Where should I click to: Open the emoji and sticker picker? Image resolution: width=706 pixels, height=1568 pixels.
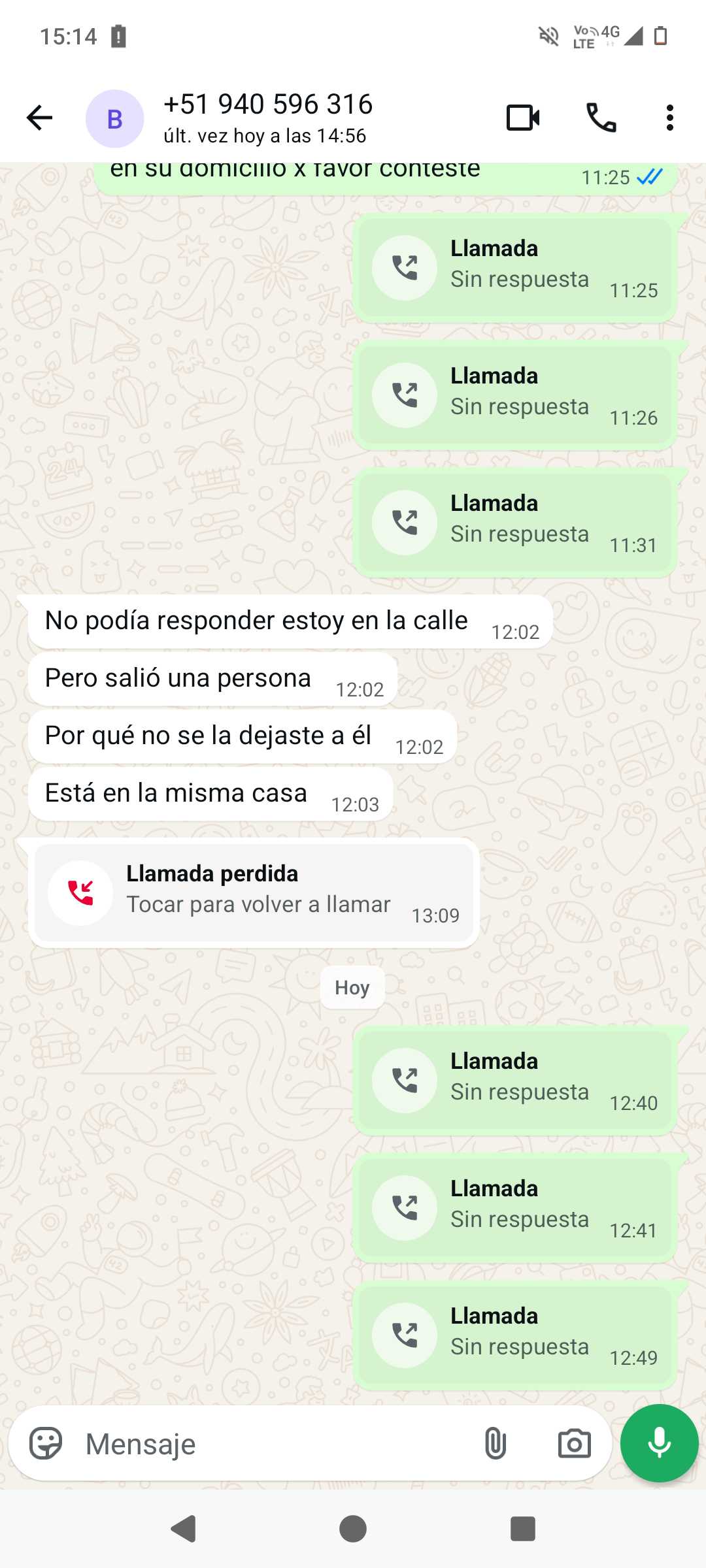tap(46, 1444)
